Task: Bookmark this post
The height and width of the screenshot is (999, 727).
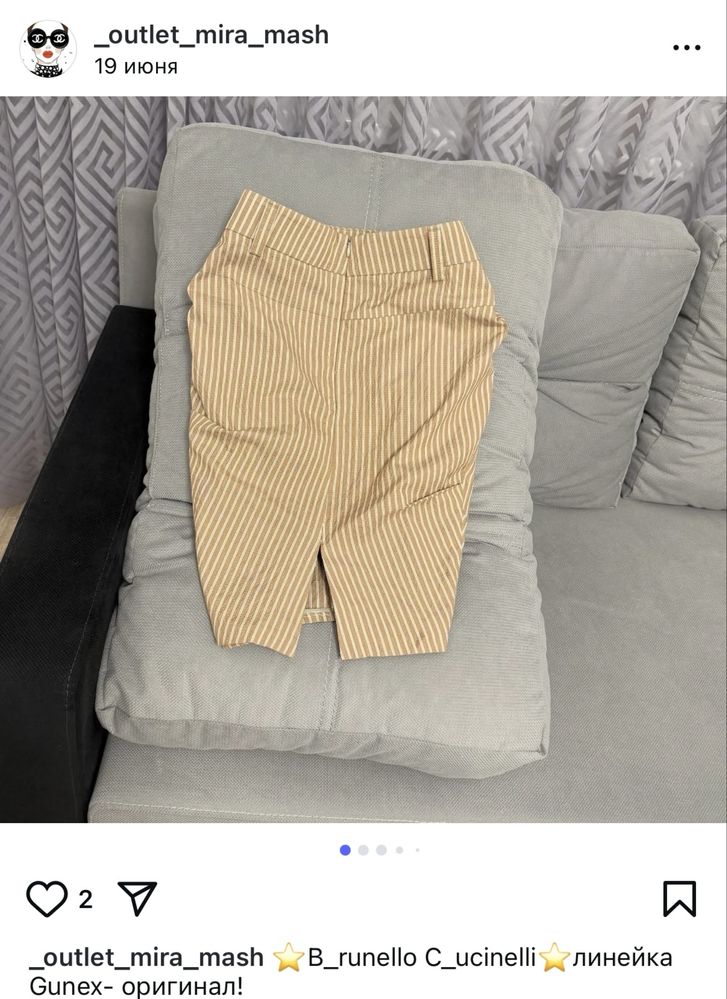Action: 679,898
